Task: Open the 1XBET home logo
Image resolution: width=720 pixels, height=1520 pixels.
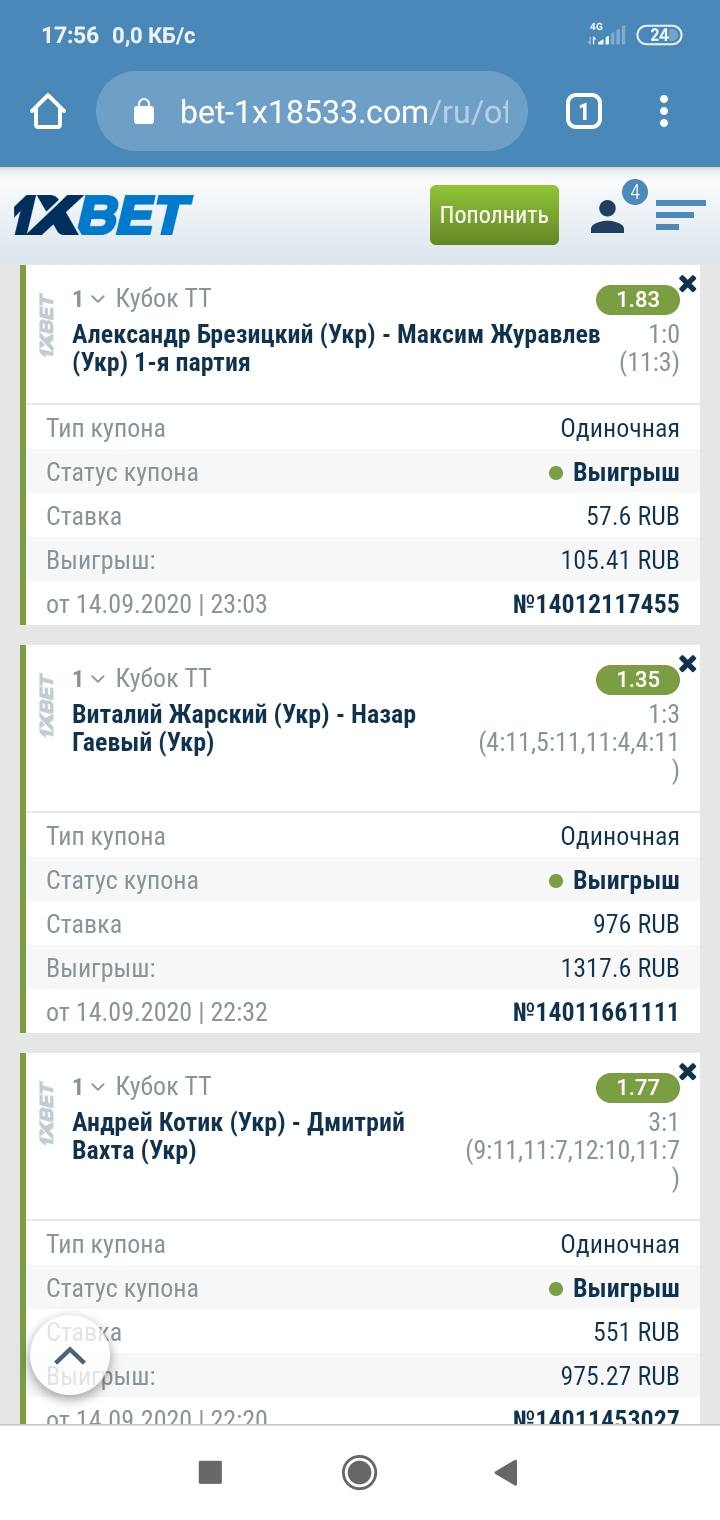Action: [103, 215]
